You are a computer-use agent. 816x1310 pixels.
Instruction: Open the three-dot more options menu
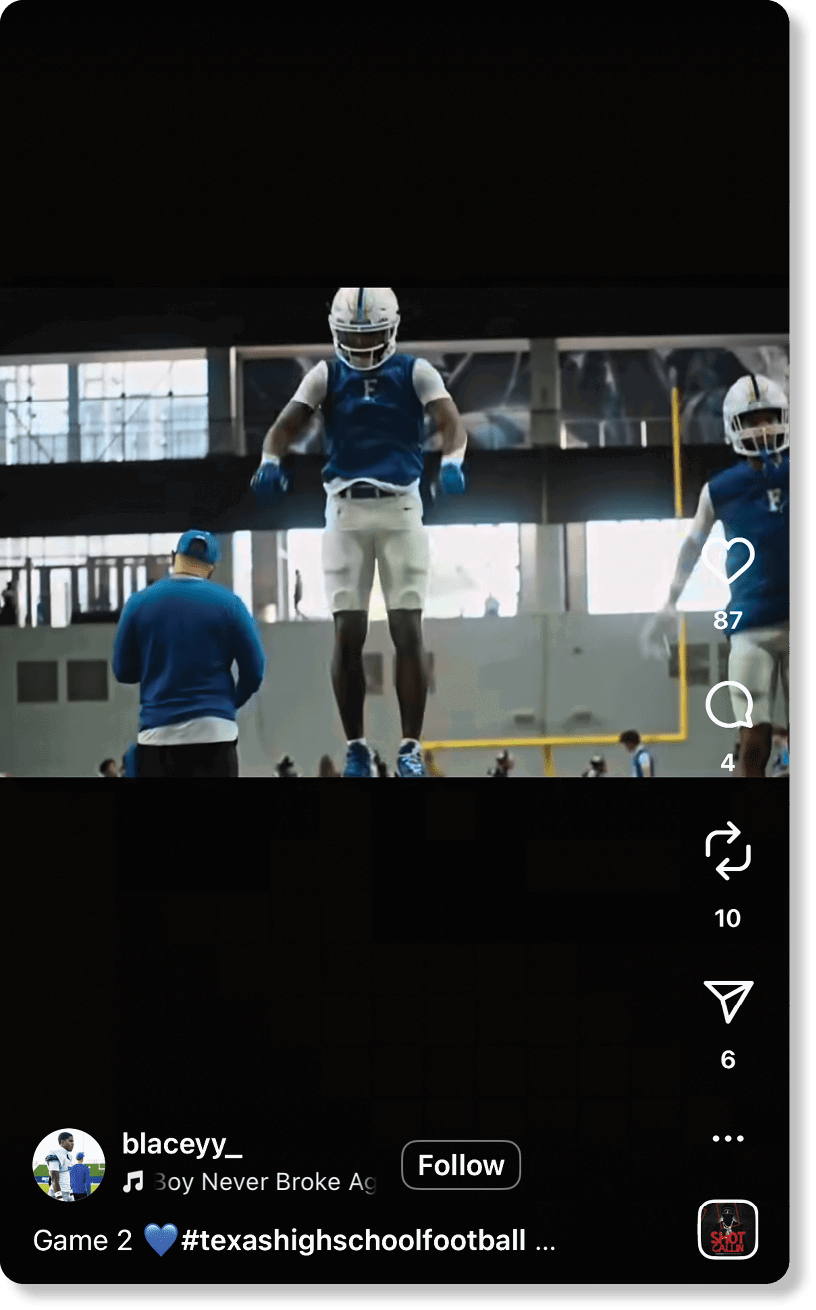(x=727, y=1139)
